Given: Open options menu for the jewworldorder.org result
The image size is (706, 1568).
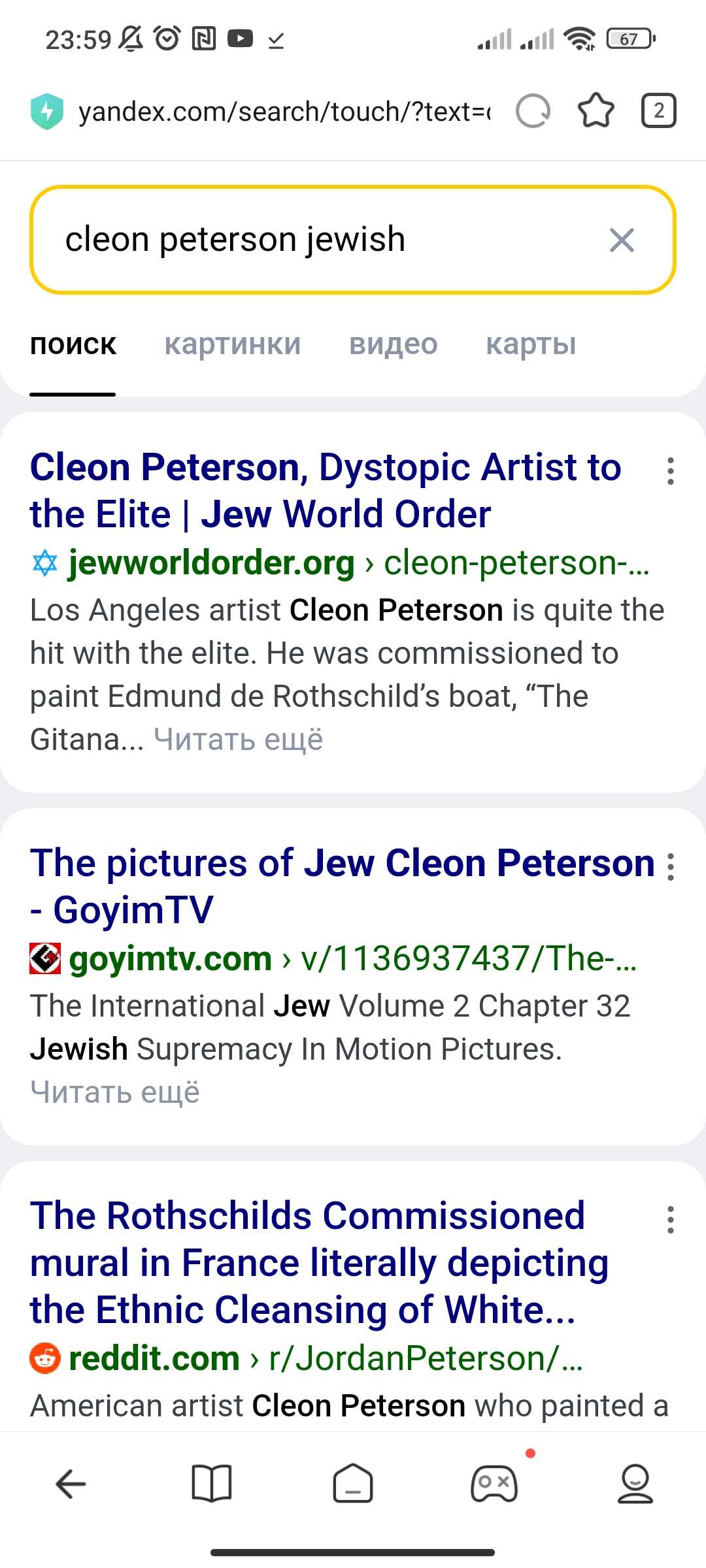Looking at the screenshot, I should (671, 471).
